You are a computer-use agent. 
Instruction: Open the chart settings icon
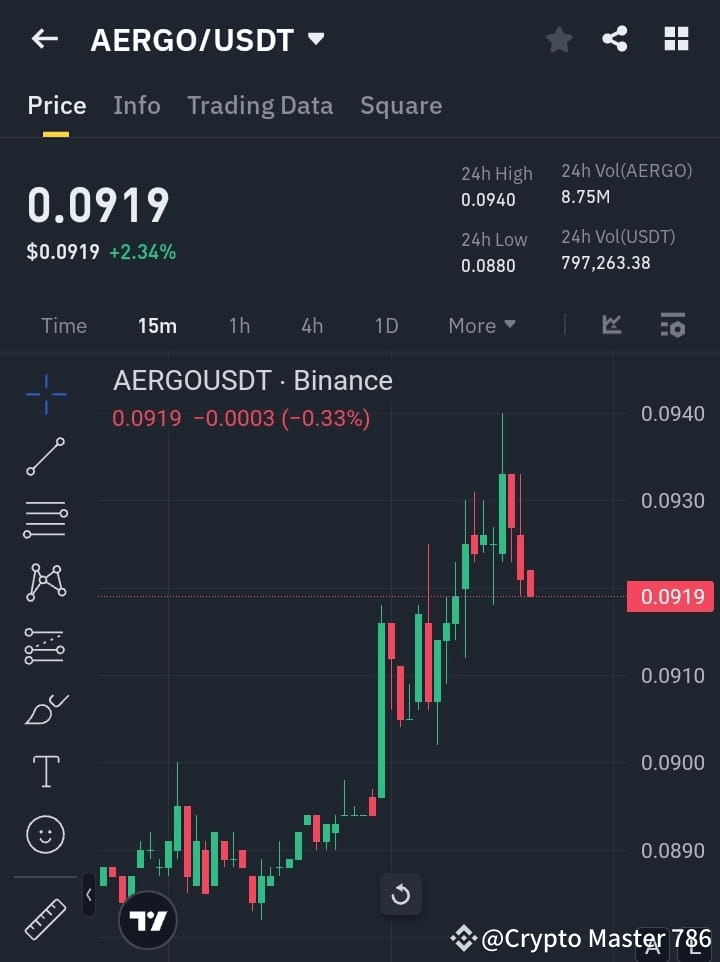point(672,325)
